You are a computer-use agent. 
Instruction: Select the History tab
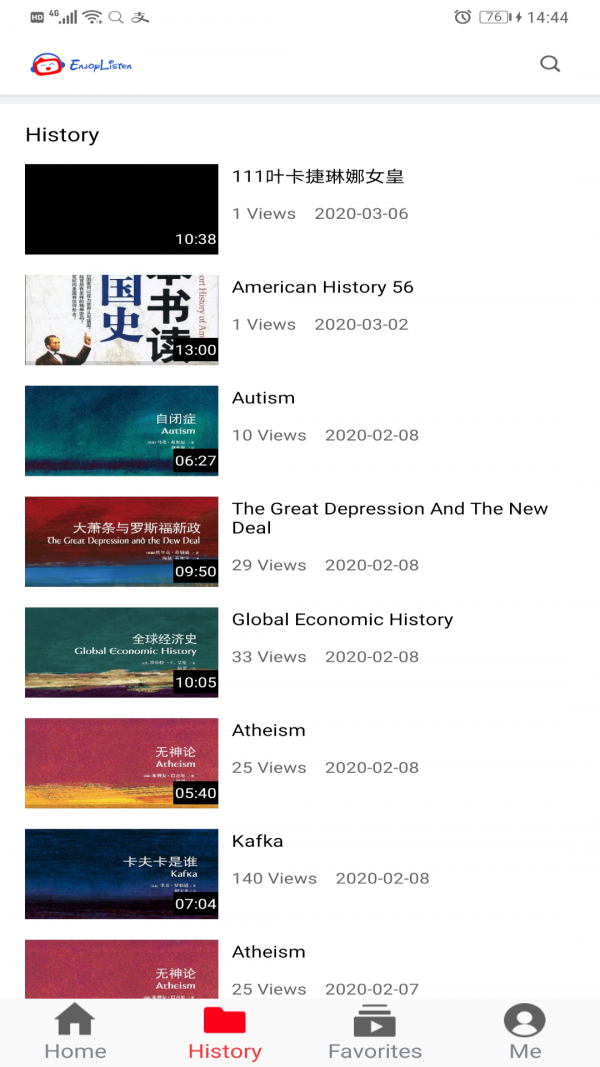coord(225,1033)
